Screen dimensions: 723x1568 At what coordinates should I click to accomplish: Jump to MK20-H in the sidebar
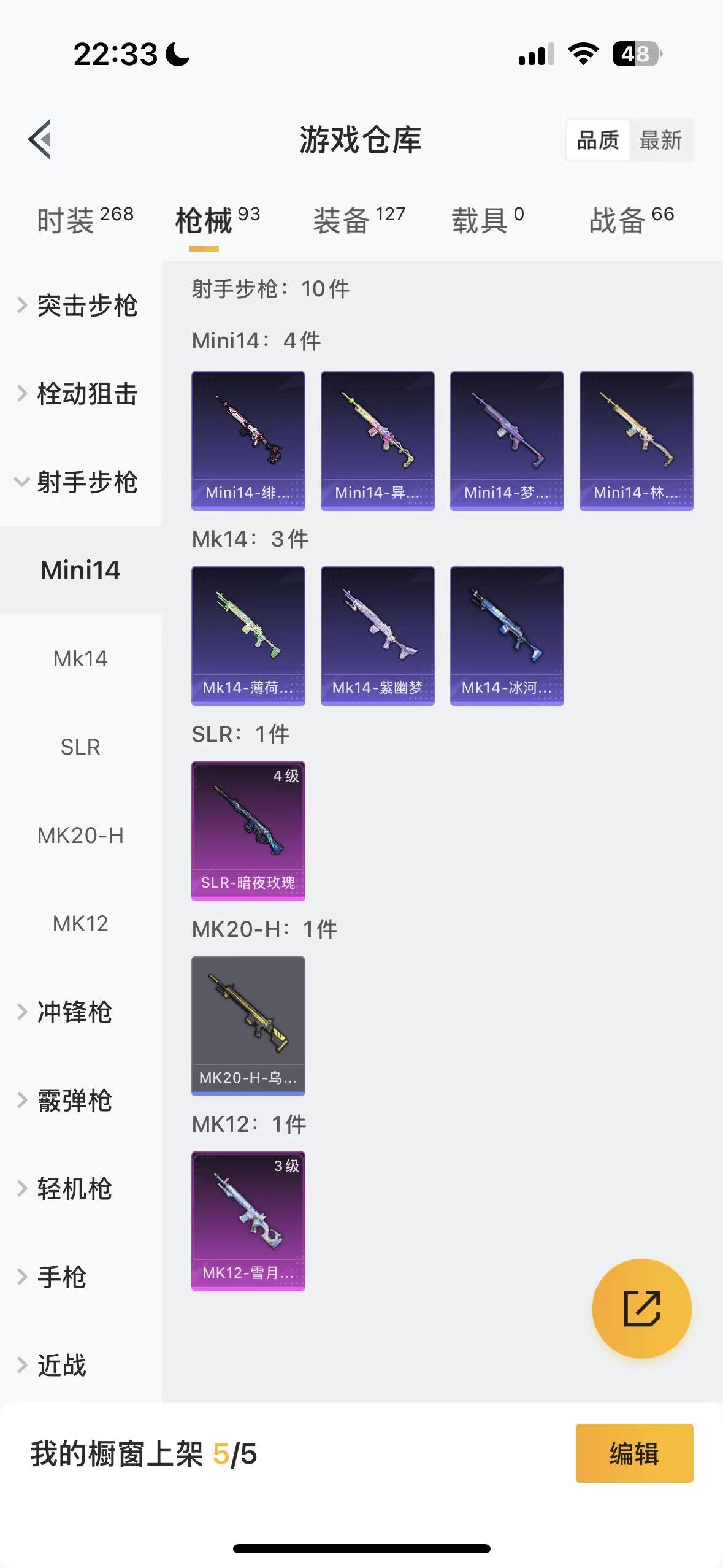tap(80, 836)
